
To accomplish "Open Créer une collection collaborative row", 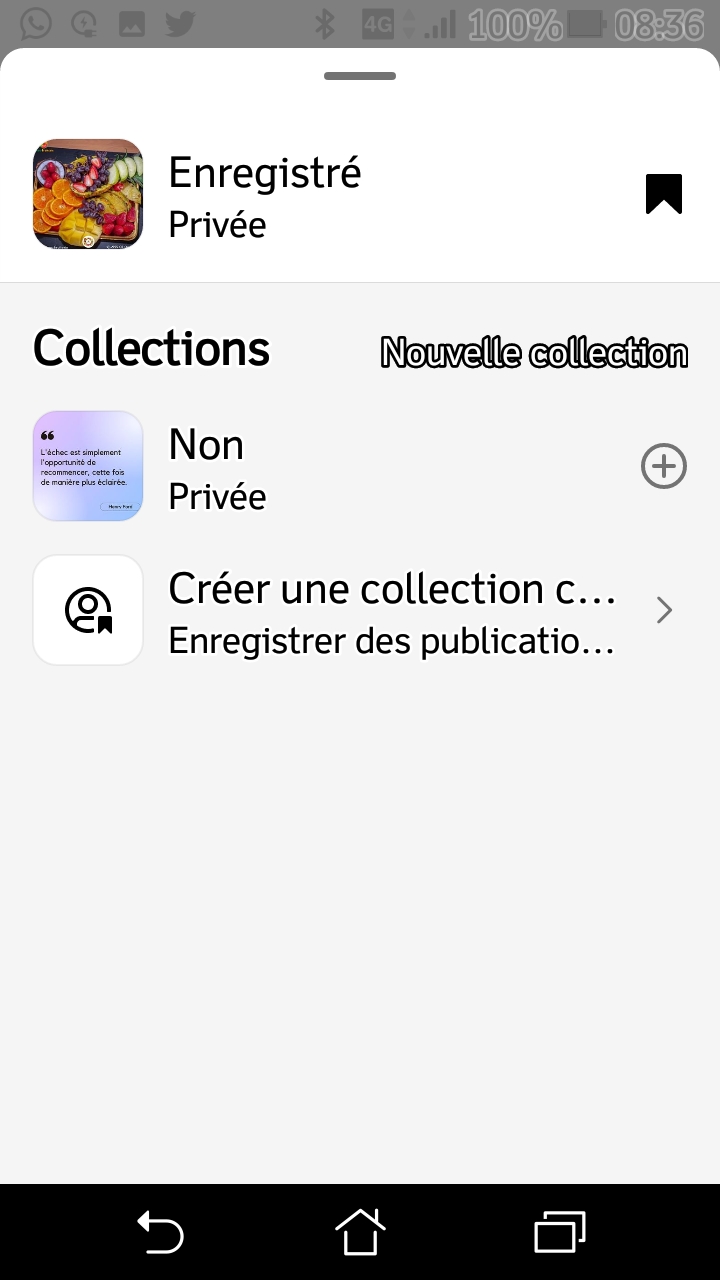I will point(360,610).
